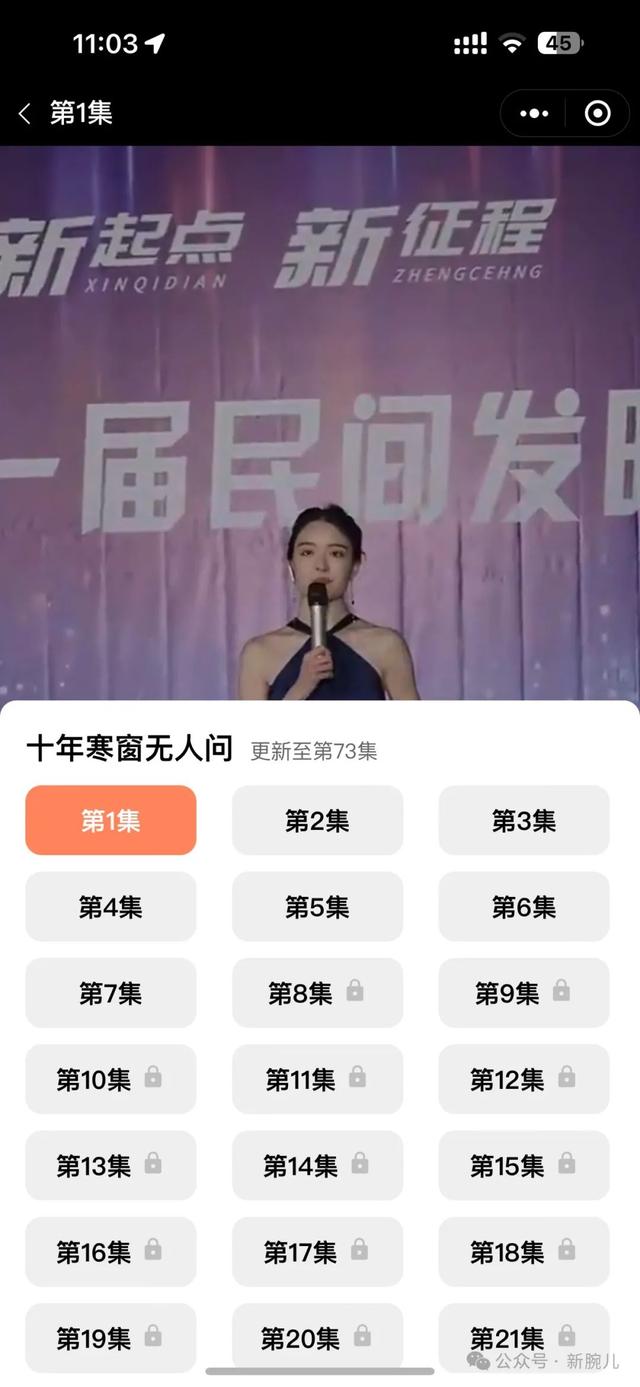The image size is (640, 1387).
Task: Choose locked episode 第12集
Action: 524,1079
